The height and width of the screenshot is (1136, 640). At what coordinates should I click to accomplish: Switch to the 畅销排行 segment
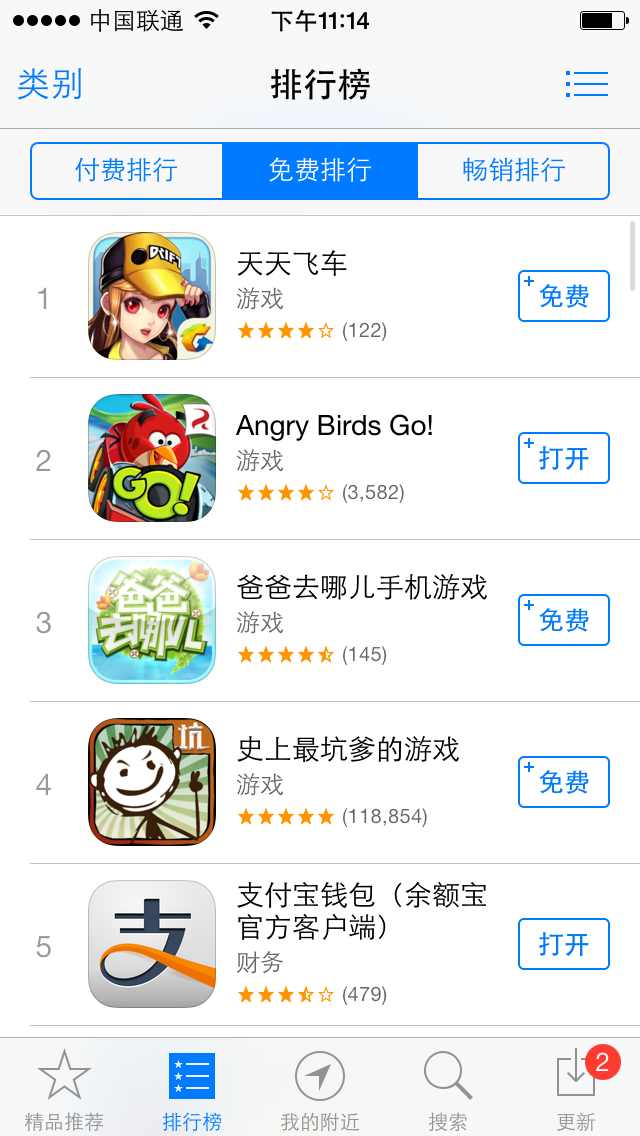click(513, 171)
